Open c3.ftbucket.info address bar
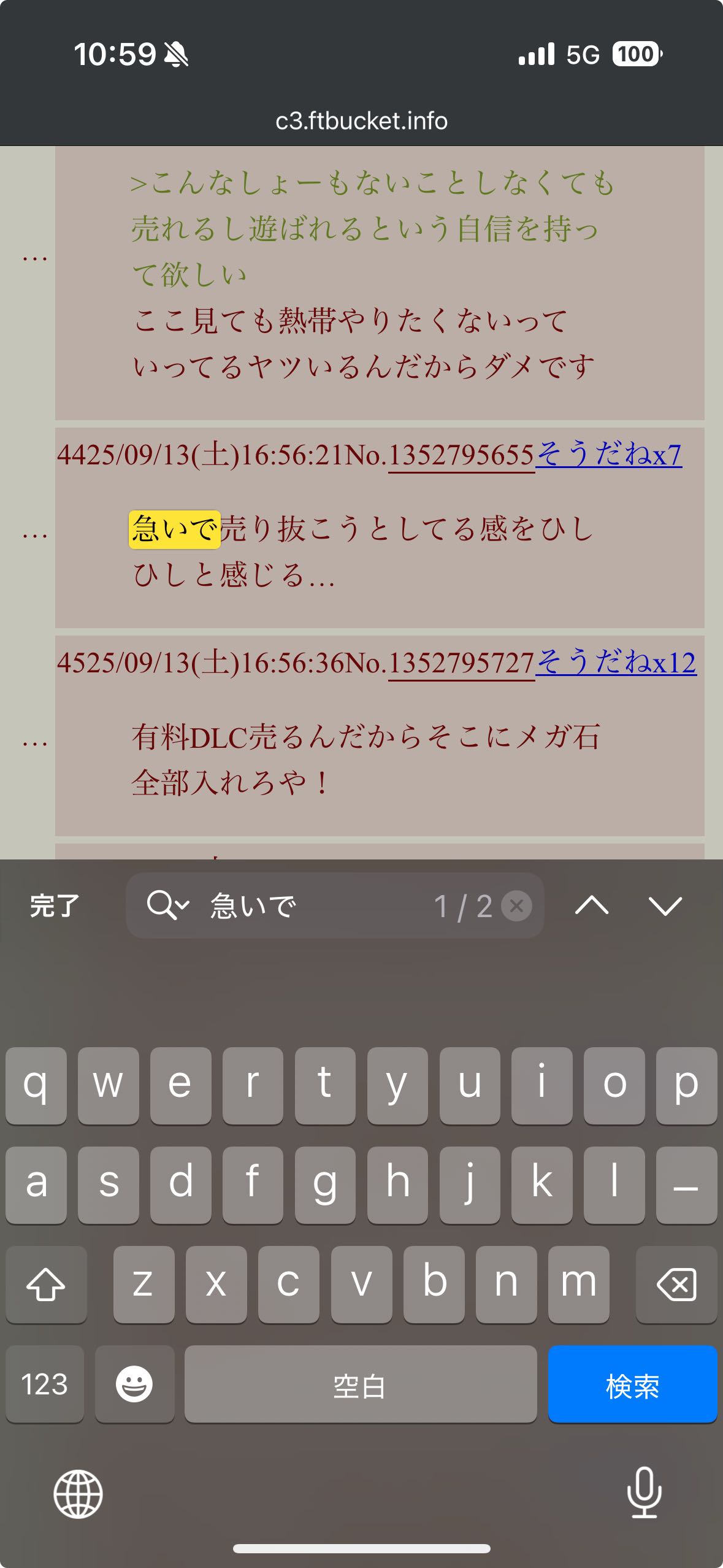This screenshot has width=723, height=1568. coord(361,121)
